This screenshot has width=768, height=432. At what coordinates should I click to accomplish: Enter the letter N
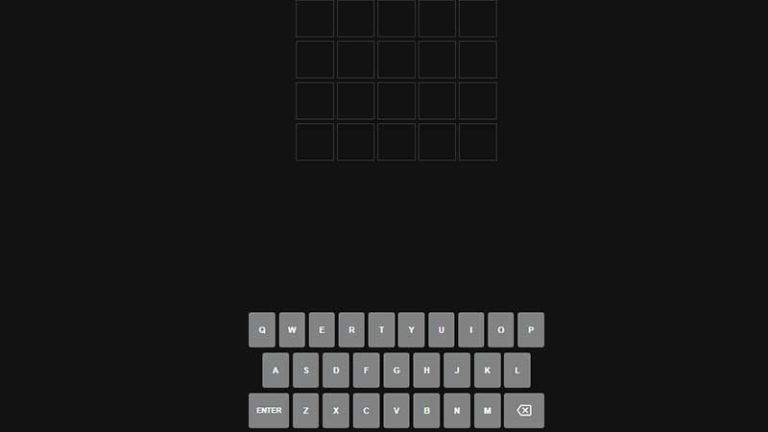[457, 410]
